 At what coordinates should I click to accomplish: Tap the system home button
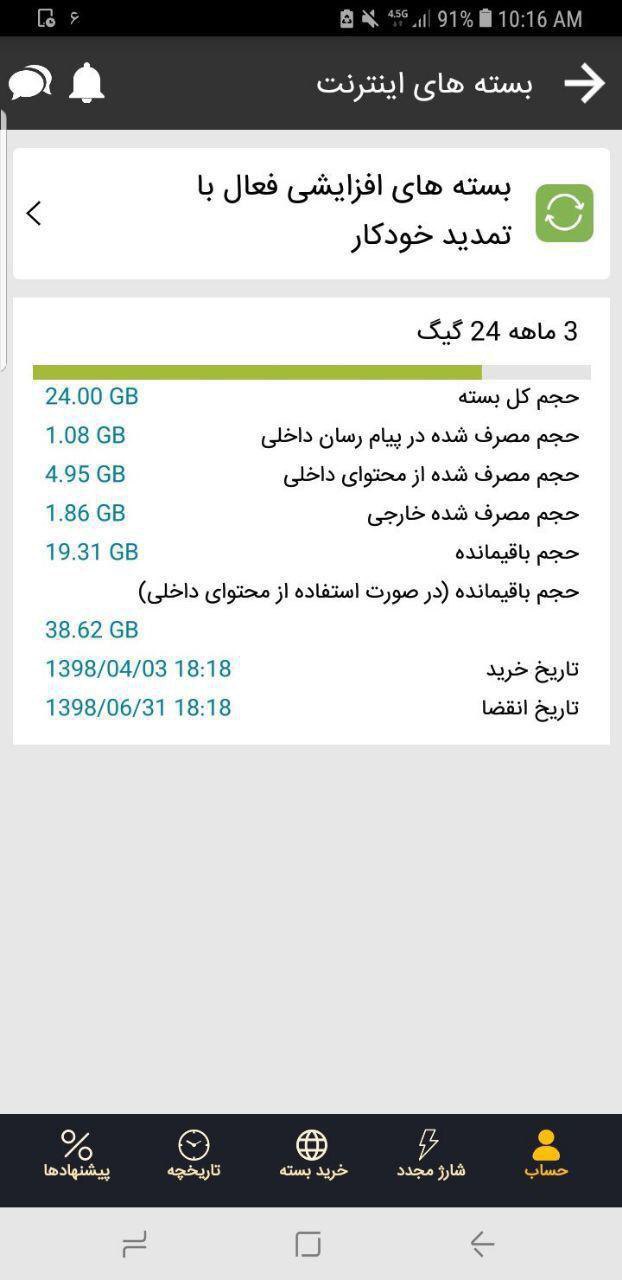point(308,1243)
